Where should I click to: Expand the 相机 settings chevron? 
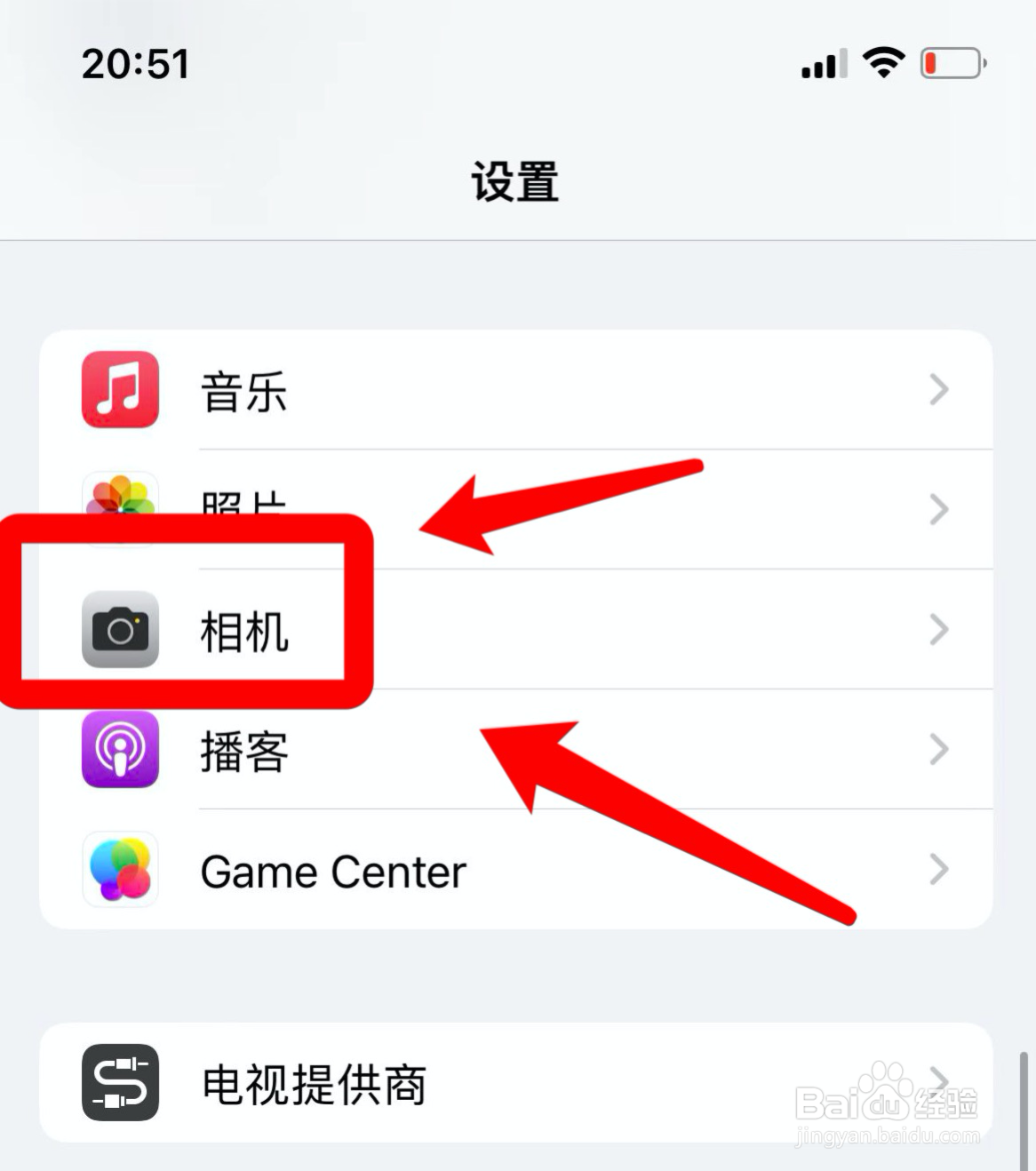click(x=939, y=631)
